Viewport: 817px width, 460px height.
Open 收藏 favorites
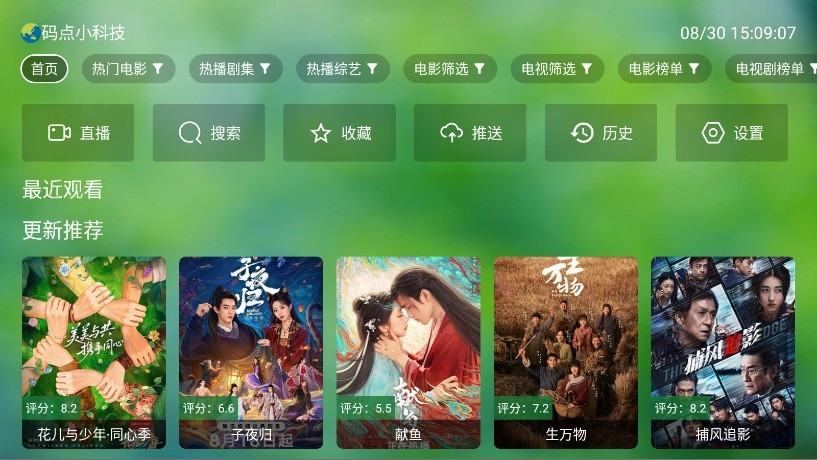pyautogui.click(x=340, y=133)
